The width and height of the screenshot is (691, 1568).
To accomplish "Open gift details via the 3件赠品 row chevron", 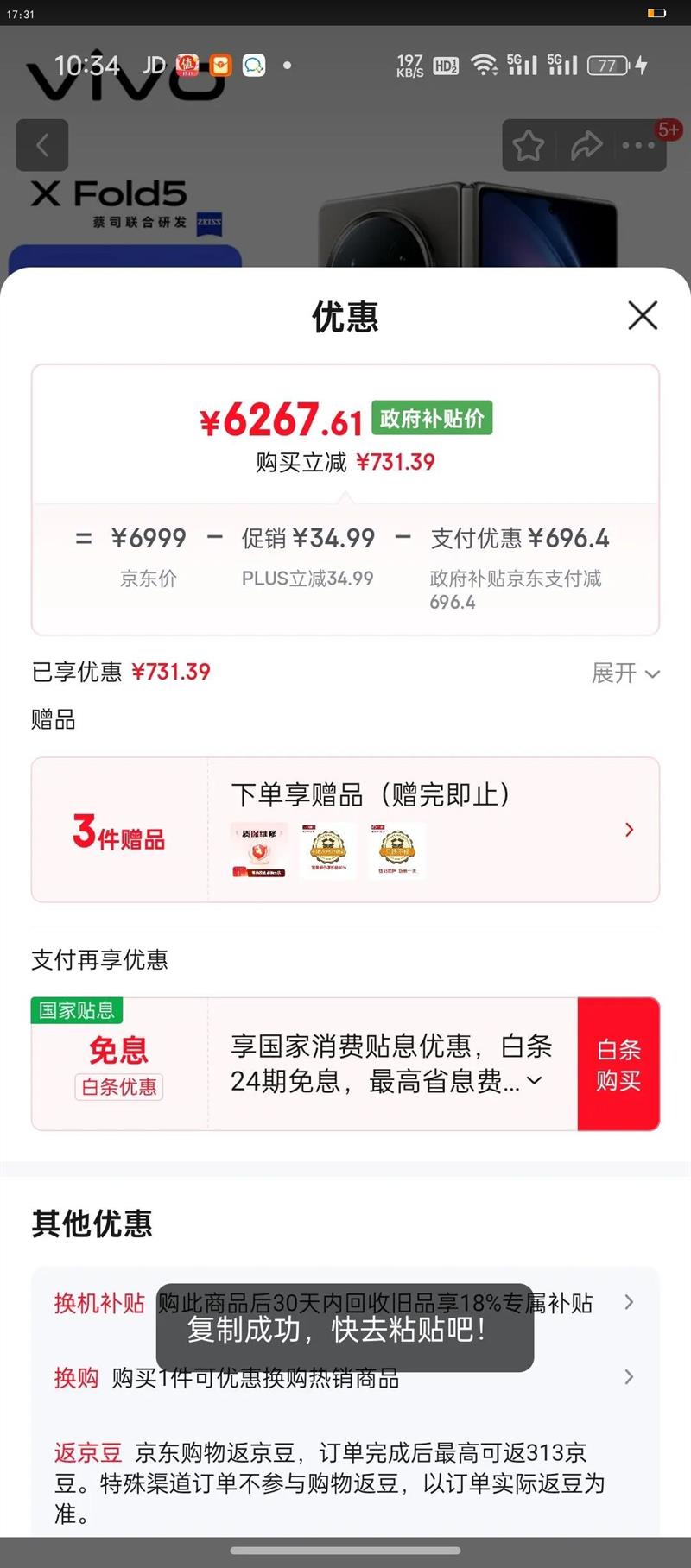I will click(x=630, y=830).
